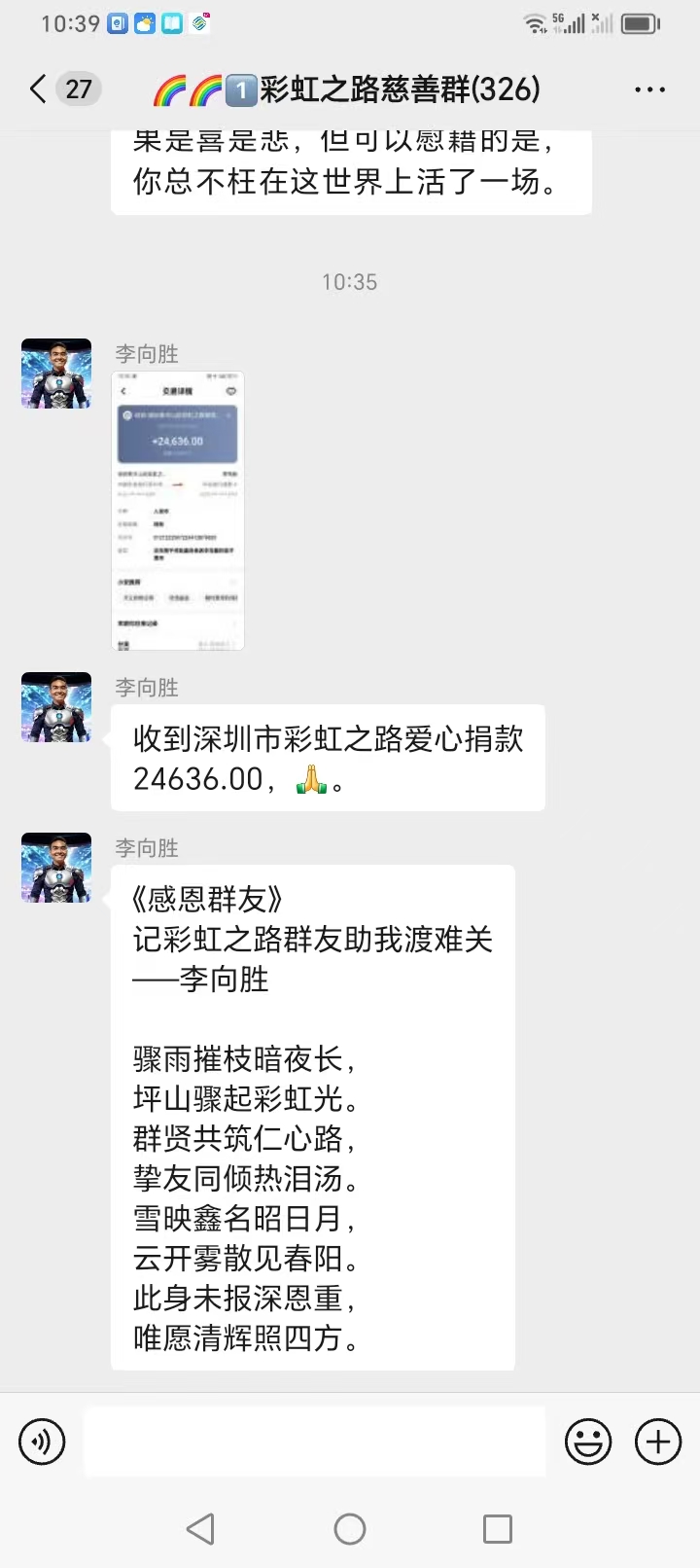Open the shared transaction screenshot image
Viewport: 700px width, 1568px height.
pyautogui.click(x=178, y=510)
